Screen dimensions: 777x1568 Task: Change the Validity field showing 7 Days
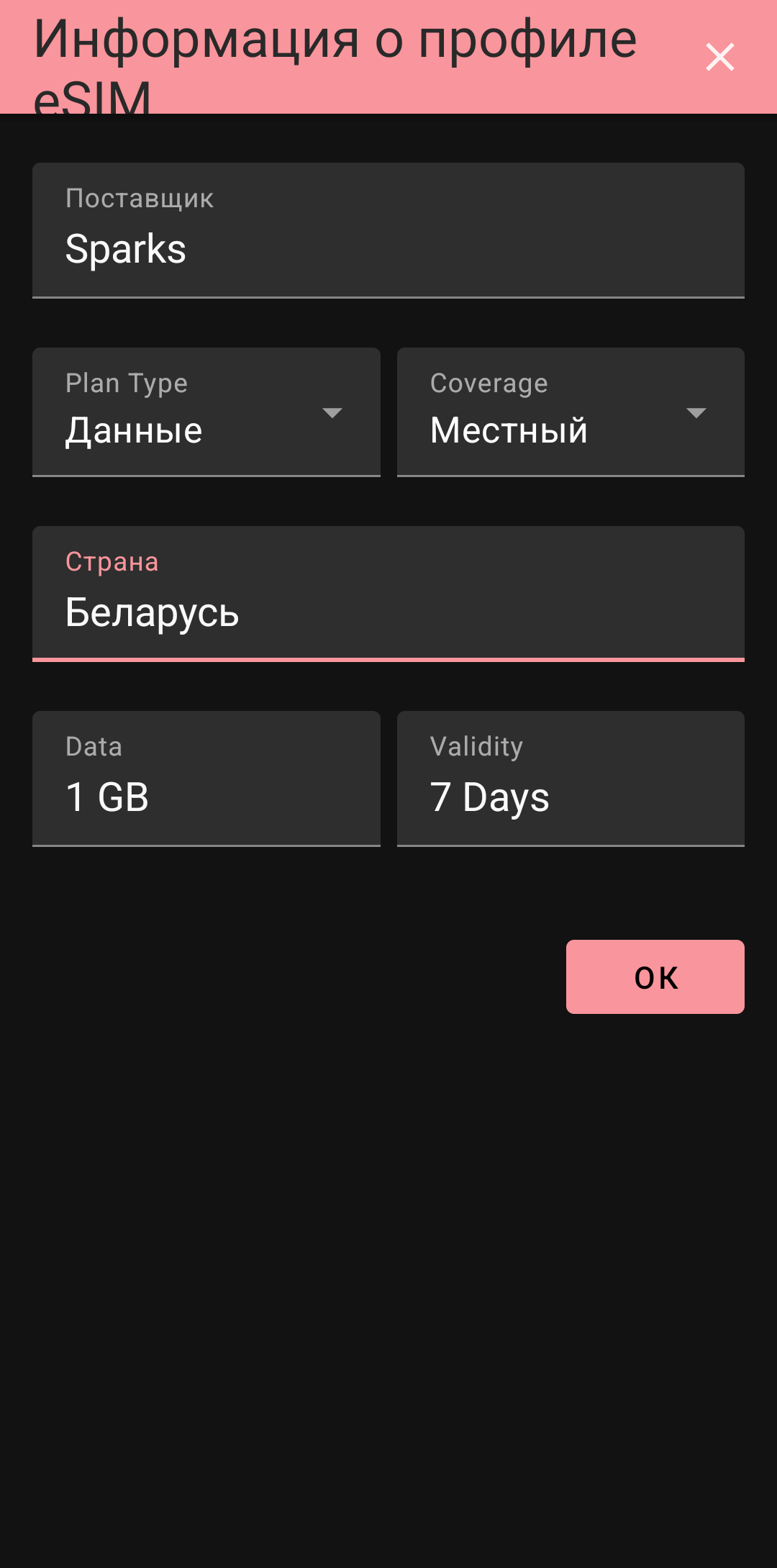(x=571, y=779)
